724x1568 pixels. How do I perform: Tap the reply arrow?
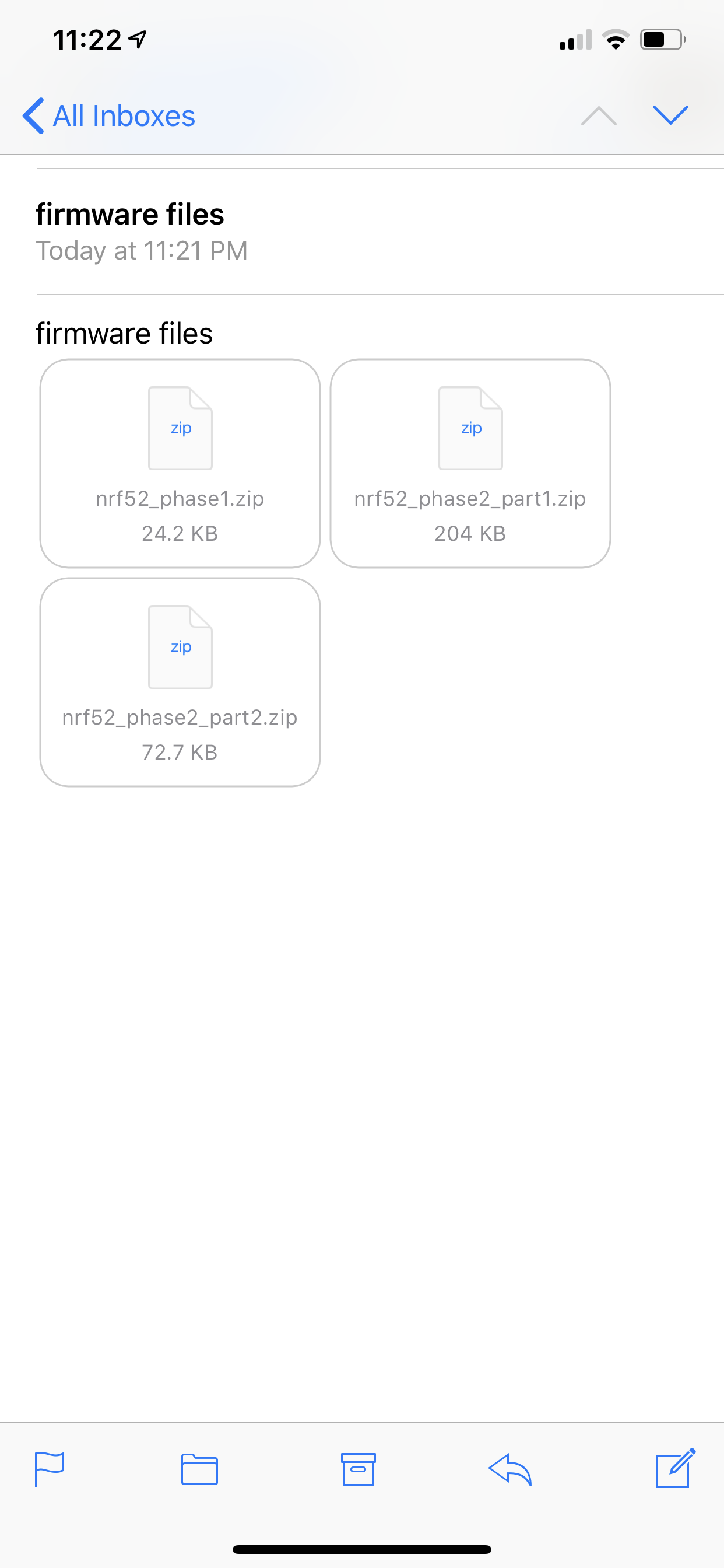[510, 1469]
